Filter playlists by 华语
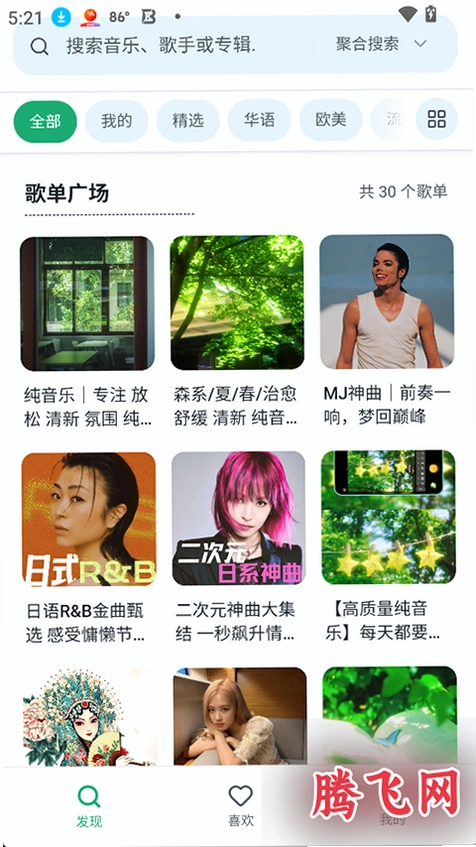This screenshot has height=847, width=476. click(x=259, y=121)
